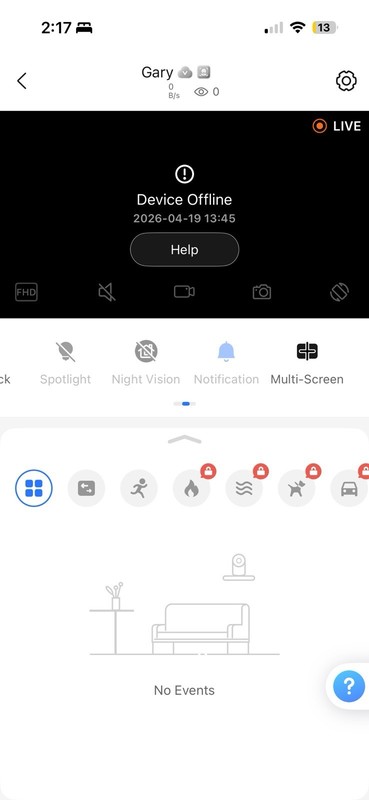Start video recording with camcorder icon
369x800 pixels.
coord(184,291)
